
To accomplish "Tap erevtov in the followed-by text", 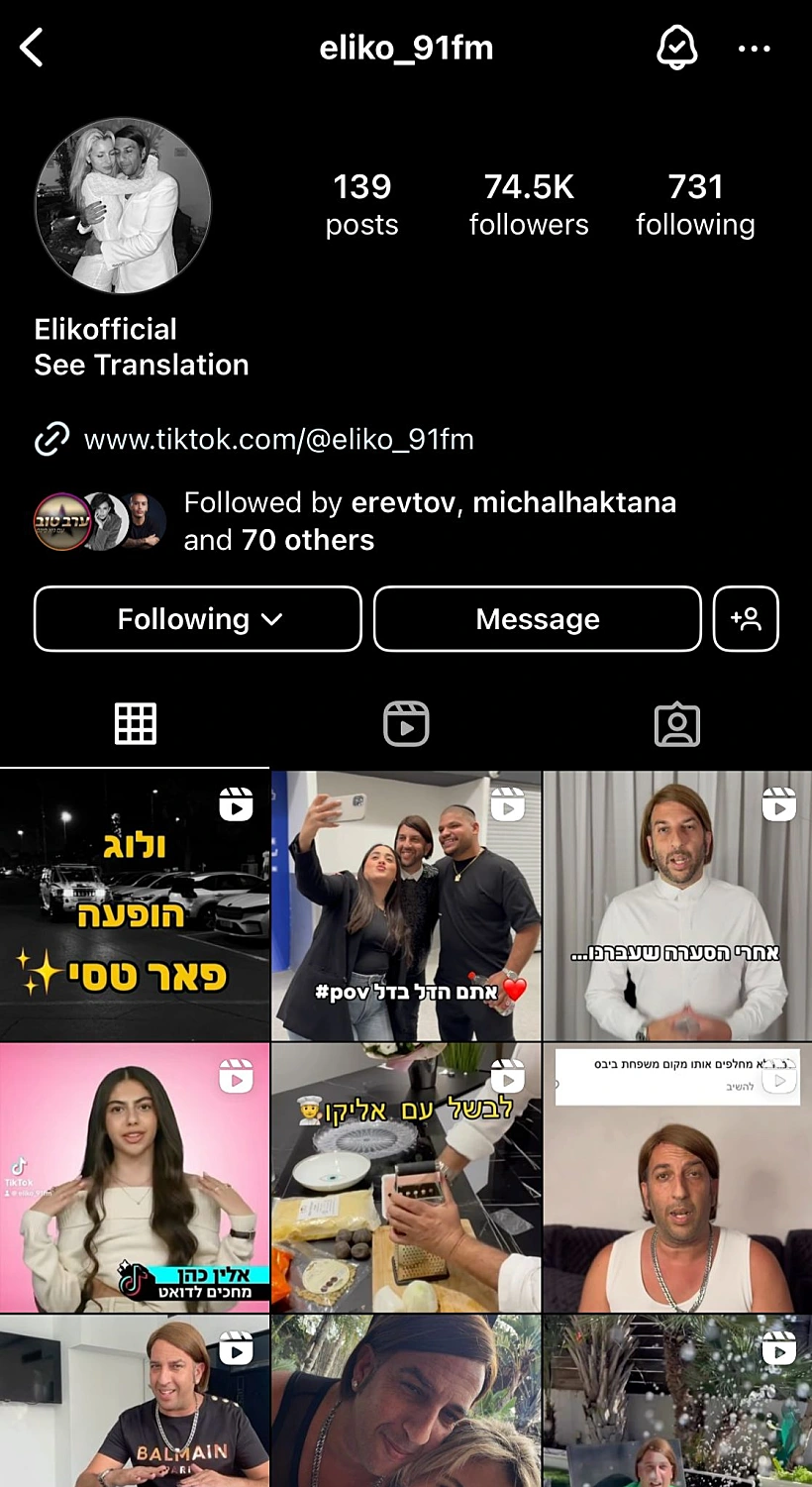I will click(402, 502).
